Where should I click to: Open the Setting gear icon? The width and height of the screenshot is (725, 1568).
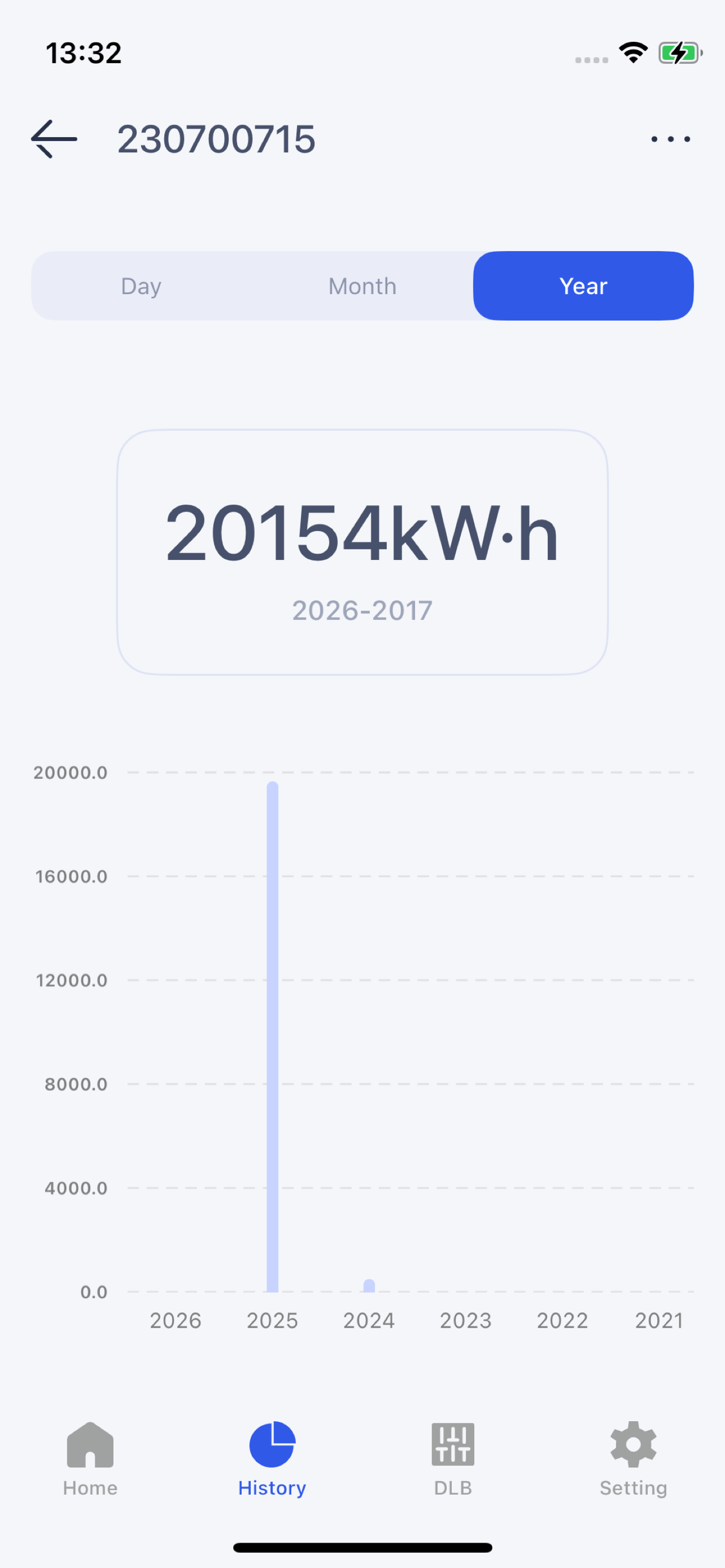[x=632, y=1443]
